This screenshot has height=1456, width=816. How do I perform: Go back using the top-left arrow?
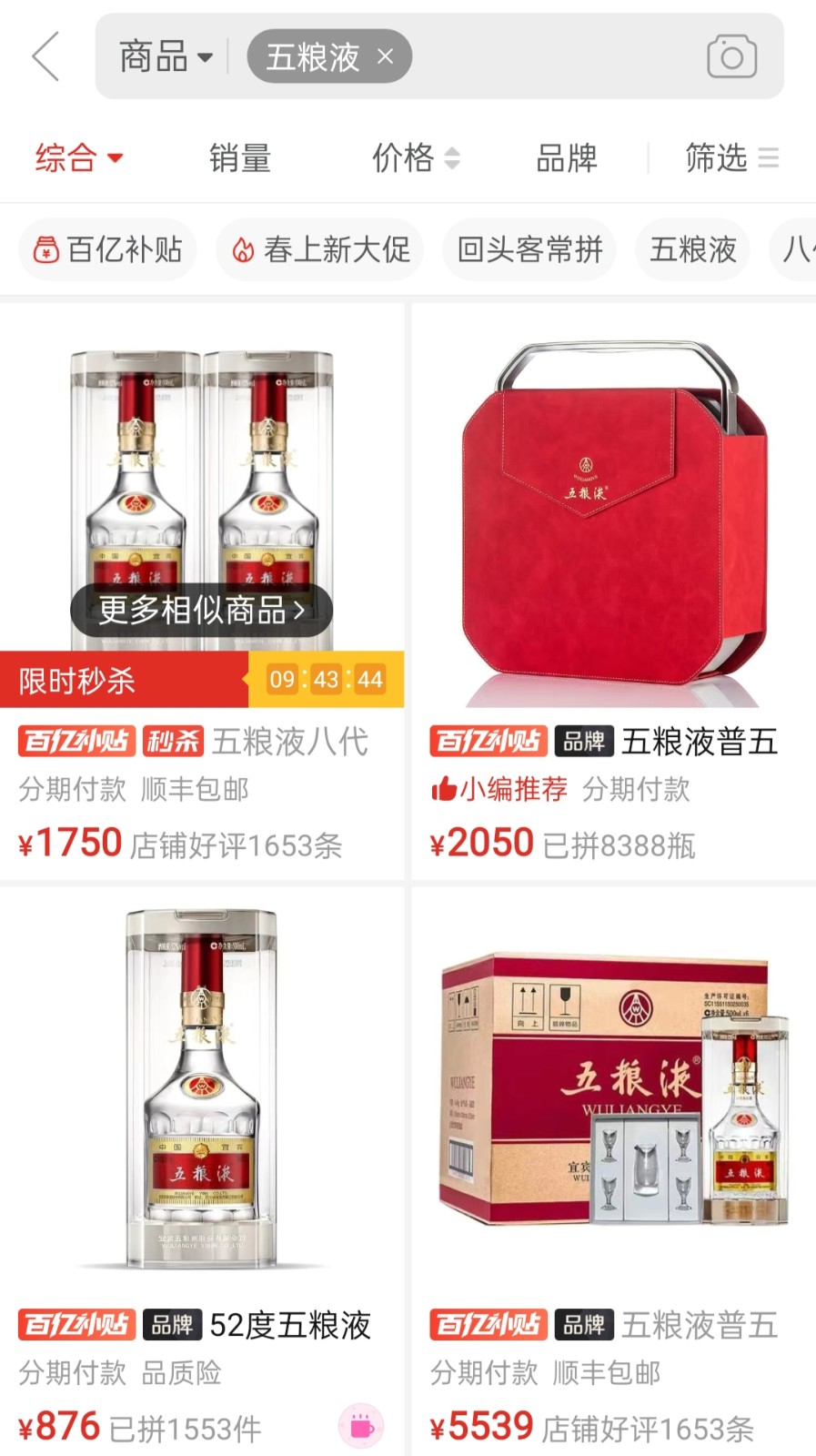[x=45, y=56]
